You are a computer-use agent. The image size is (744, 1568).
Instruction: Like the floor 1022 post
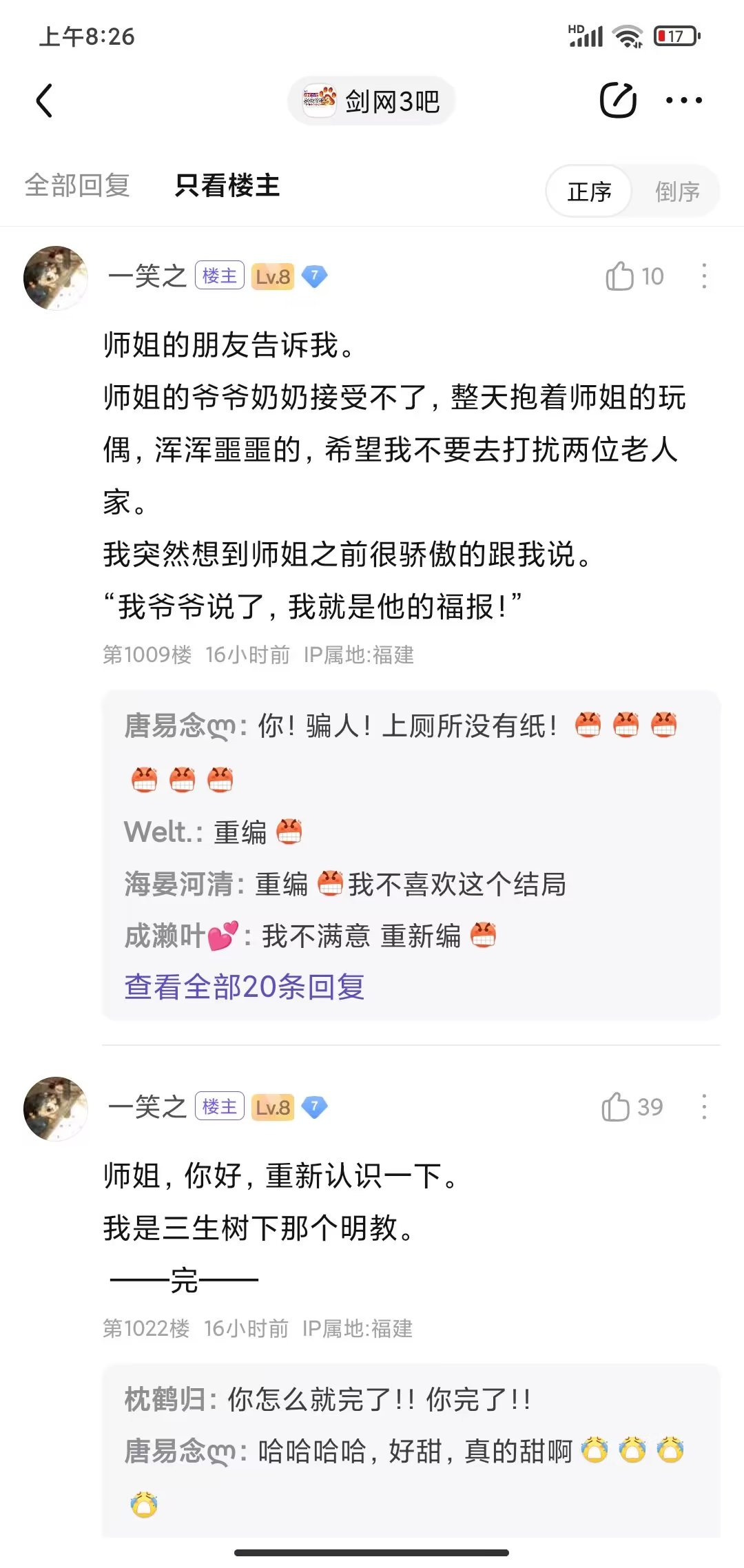click(x=616, y=1108)
